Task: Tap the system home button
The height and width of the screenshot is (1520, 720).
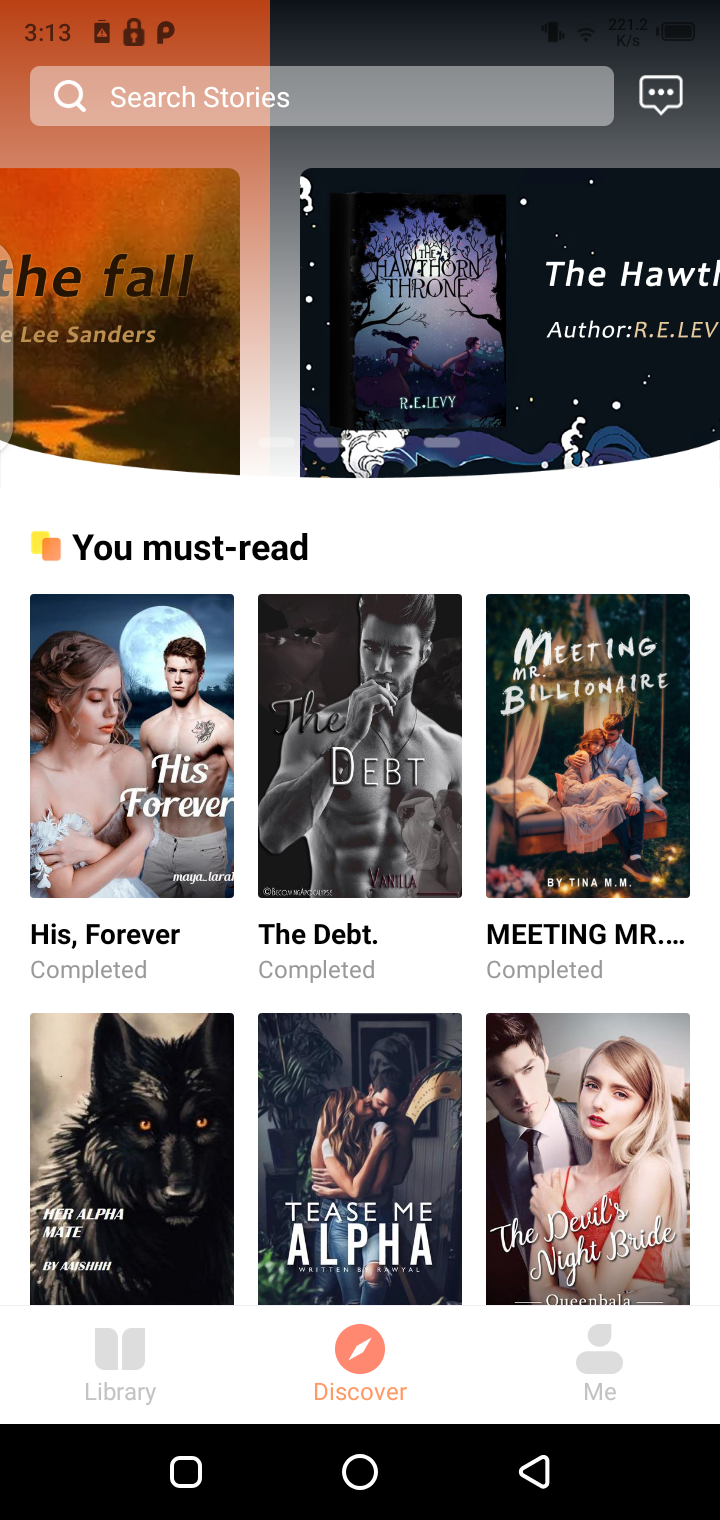Action: point(360,1472)
